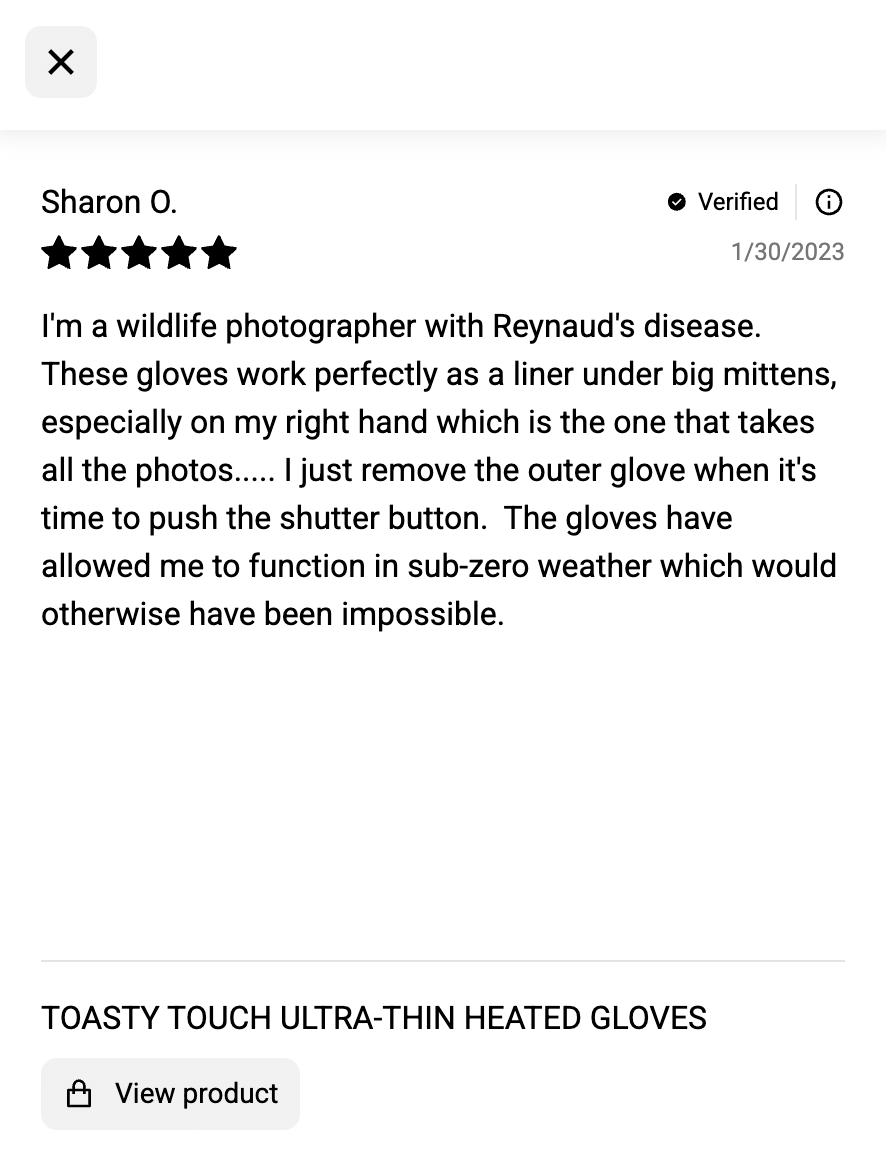View product Toasty Touch heated gloves
Image resolution: width=886 pixels, height=1150 pixels.
(170, 1093)
